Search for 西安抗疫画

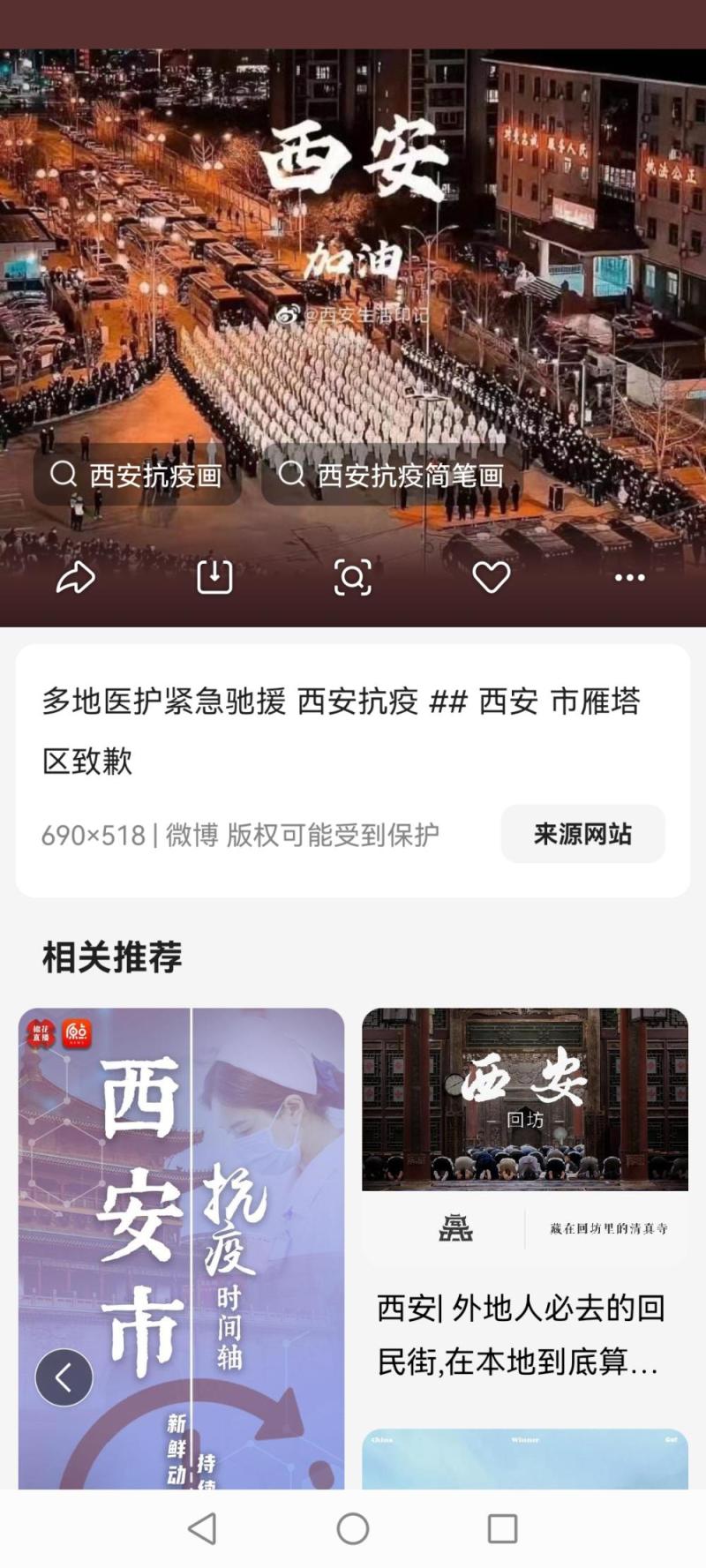pyautogui.click(x=138, y=475)
